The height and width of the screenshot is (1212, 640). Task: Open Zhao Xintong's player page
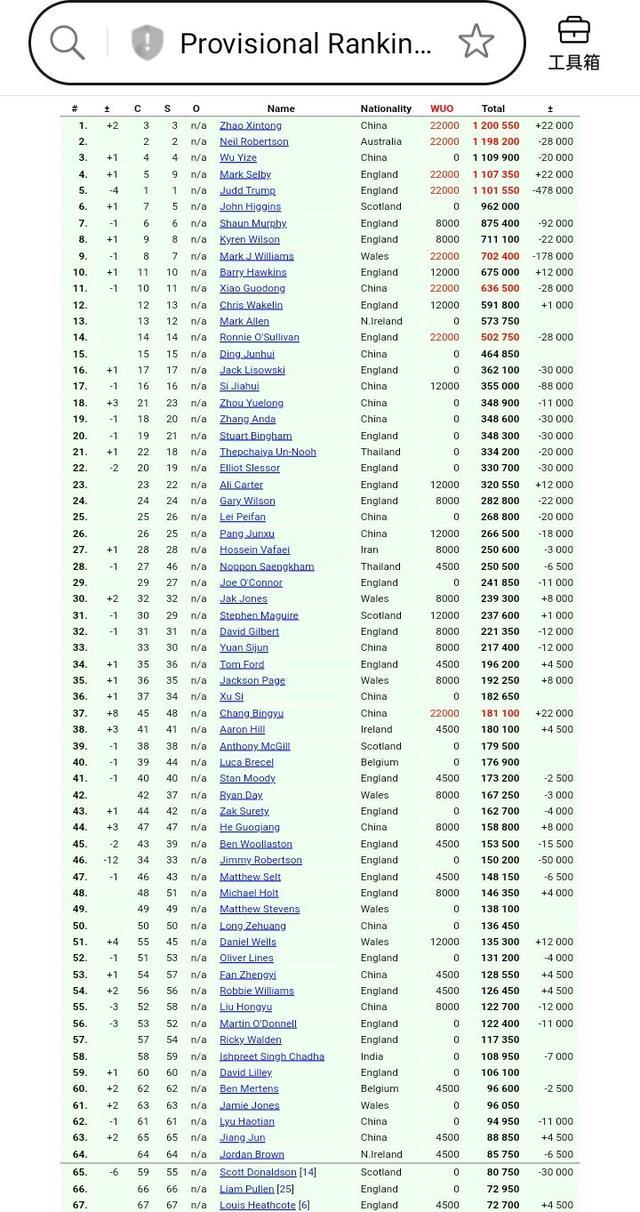[251, 125]
